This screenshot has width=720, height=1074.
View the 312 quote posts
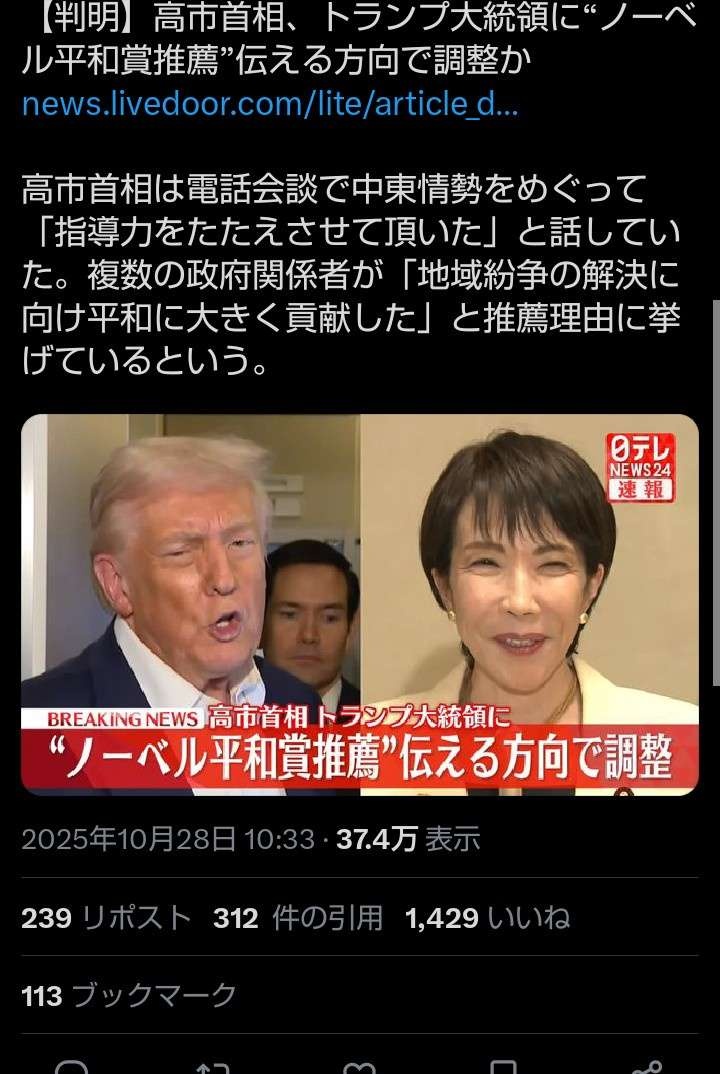point(298,918)
